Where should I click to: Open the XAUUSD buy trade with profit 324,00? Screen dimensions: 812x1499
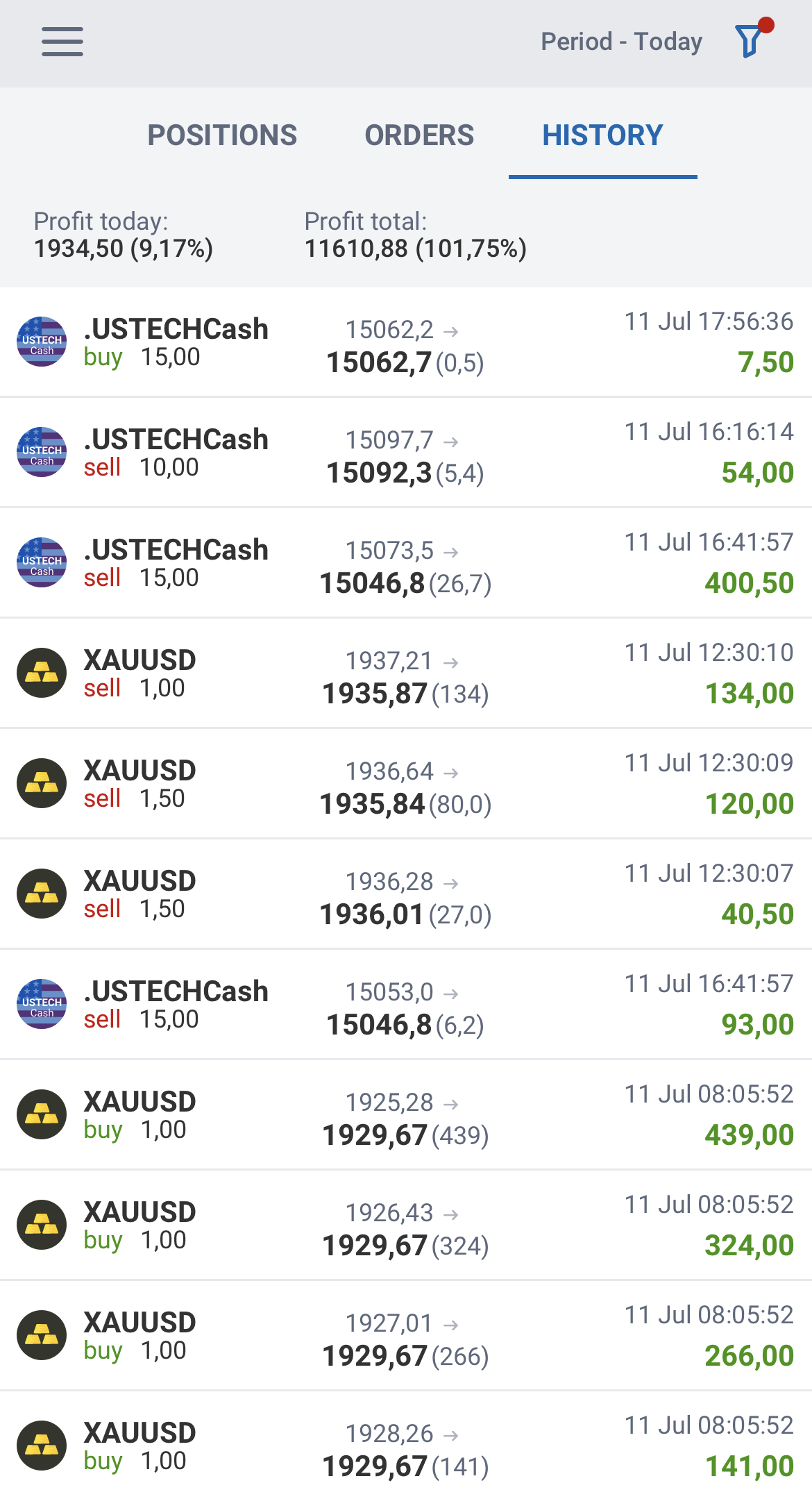coord(406,1225)
